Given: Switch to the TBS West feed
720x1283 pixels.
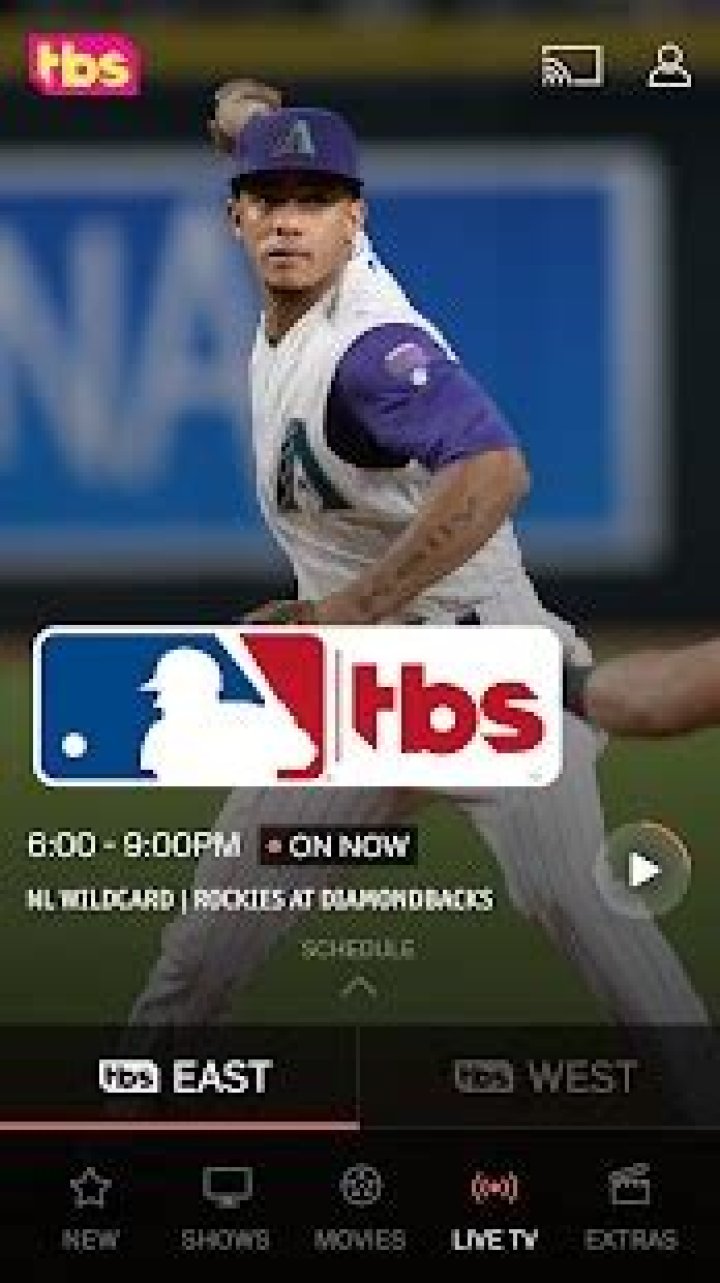Looking at the screenshot, I should (x=545, y=1078).
